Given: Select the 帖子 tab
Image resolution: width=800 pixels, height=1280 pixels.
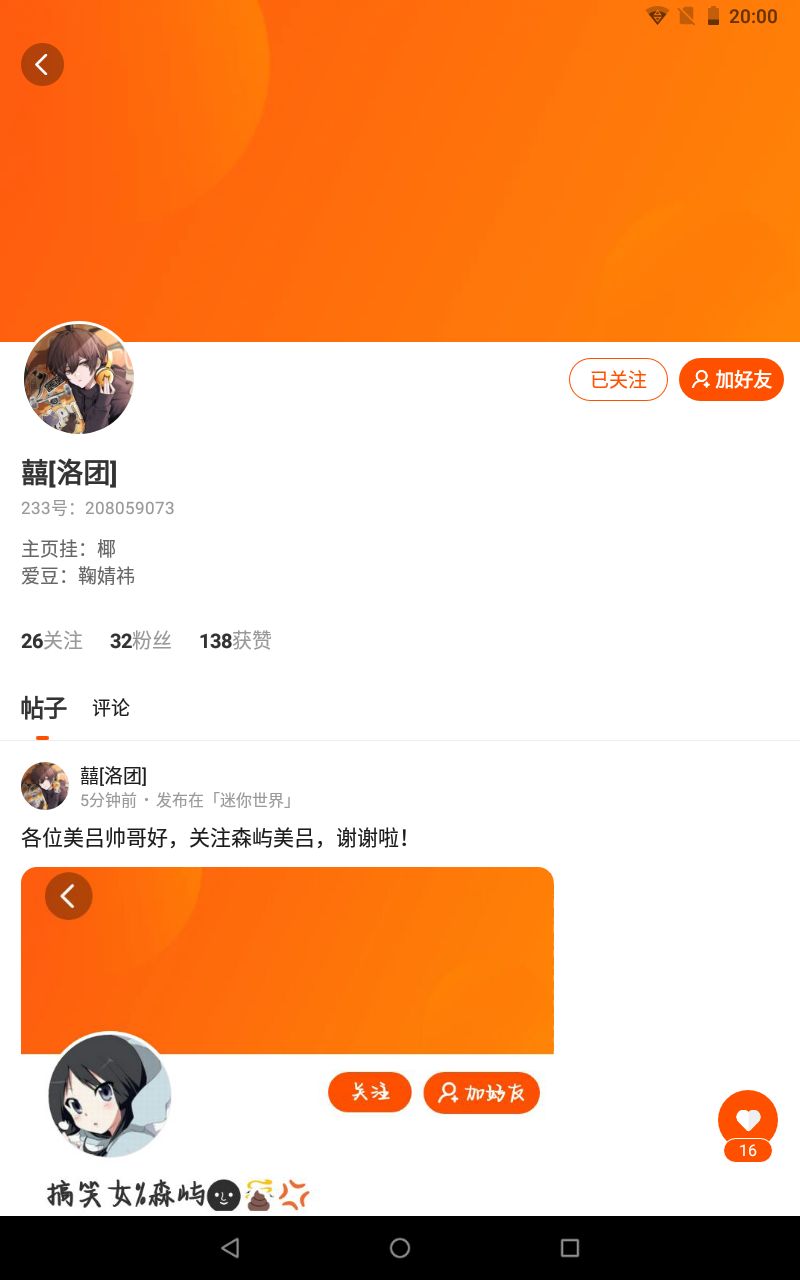Looking at the screenshot, I should (x=43, y=708).
